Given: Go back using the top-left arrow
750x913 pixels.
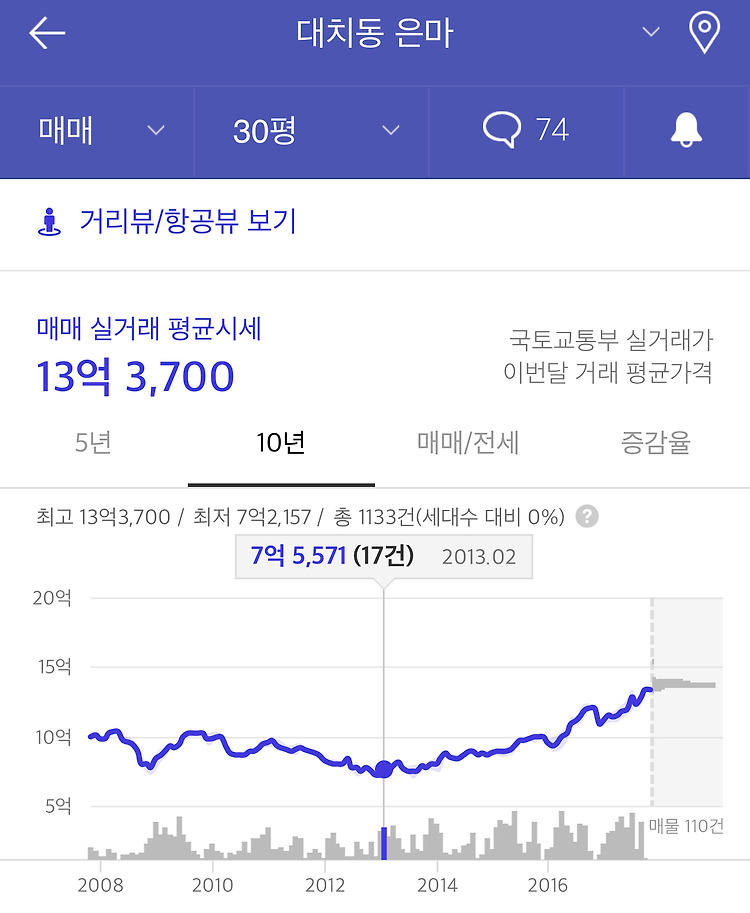Looking at the screenshot, I should [47, 34].
